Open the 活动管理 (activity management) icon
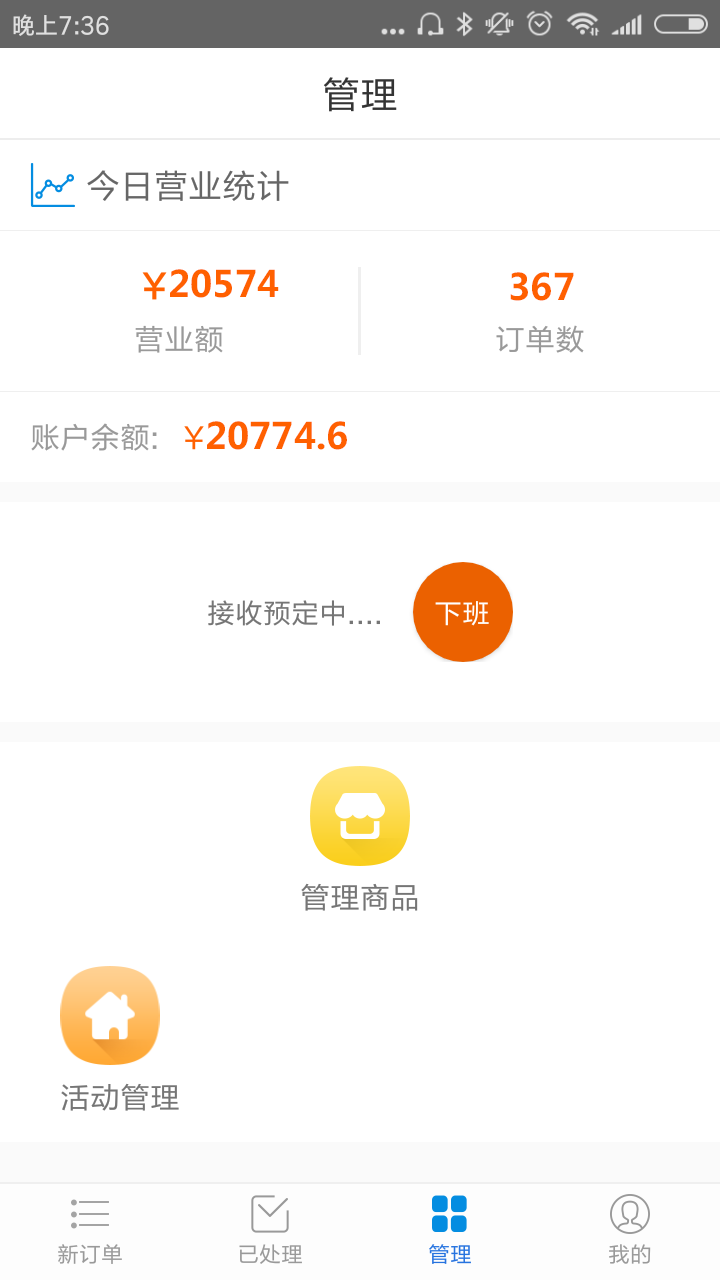The image size is (720, 1280). coord(110,1015)
